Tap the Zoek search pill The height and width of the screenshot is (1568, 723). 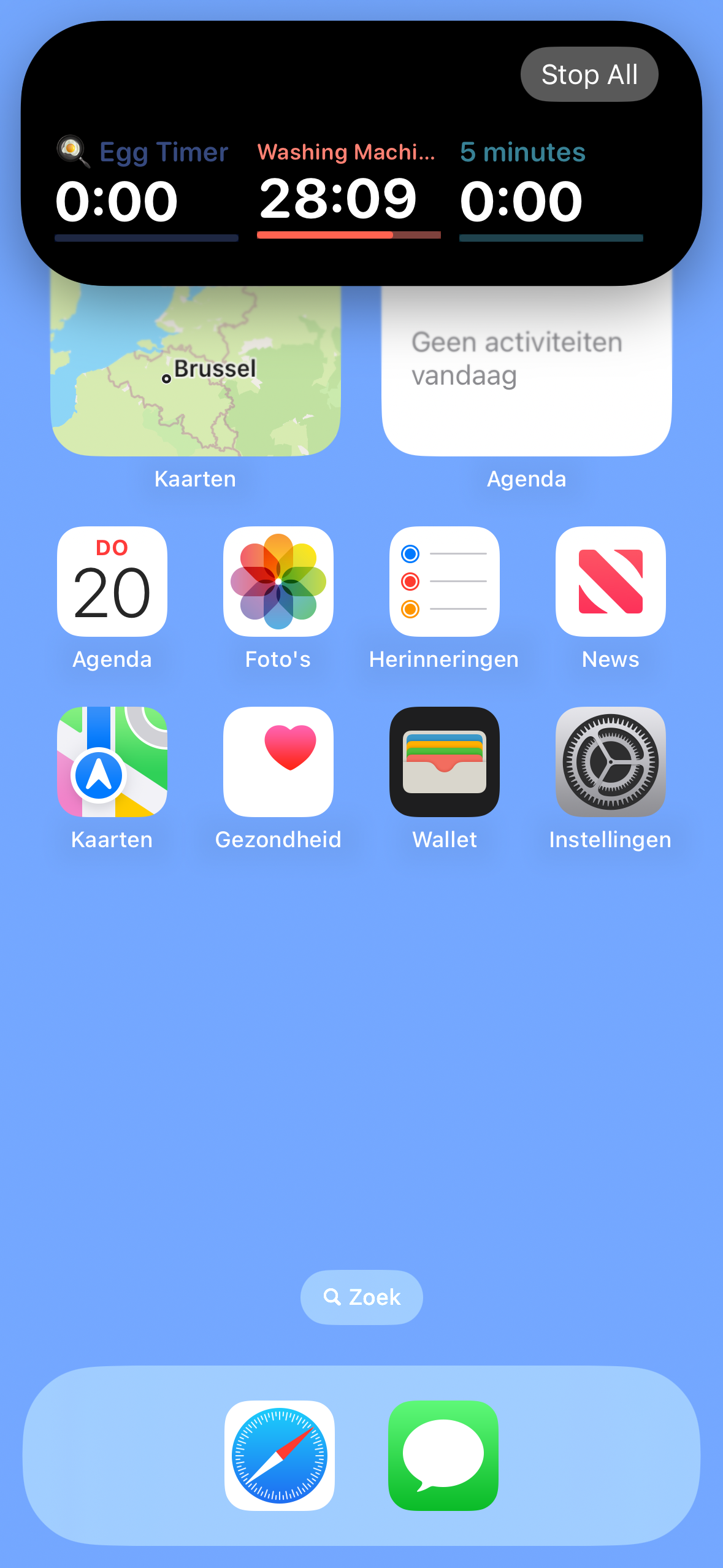(362, 1297)
